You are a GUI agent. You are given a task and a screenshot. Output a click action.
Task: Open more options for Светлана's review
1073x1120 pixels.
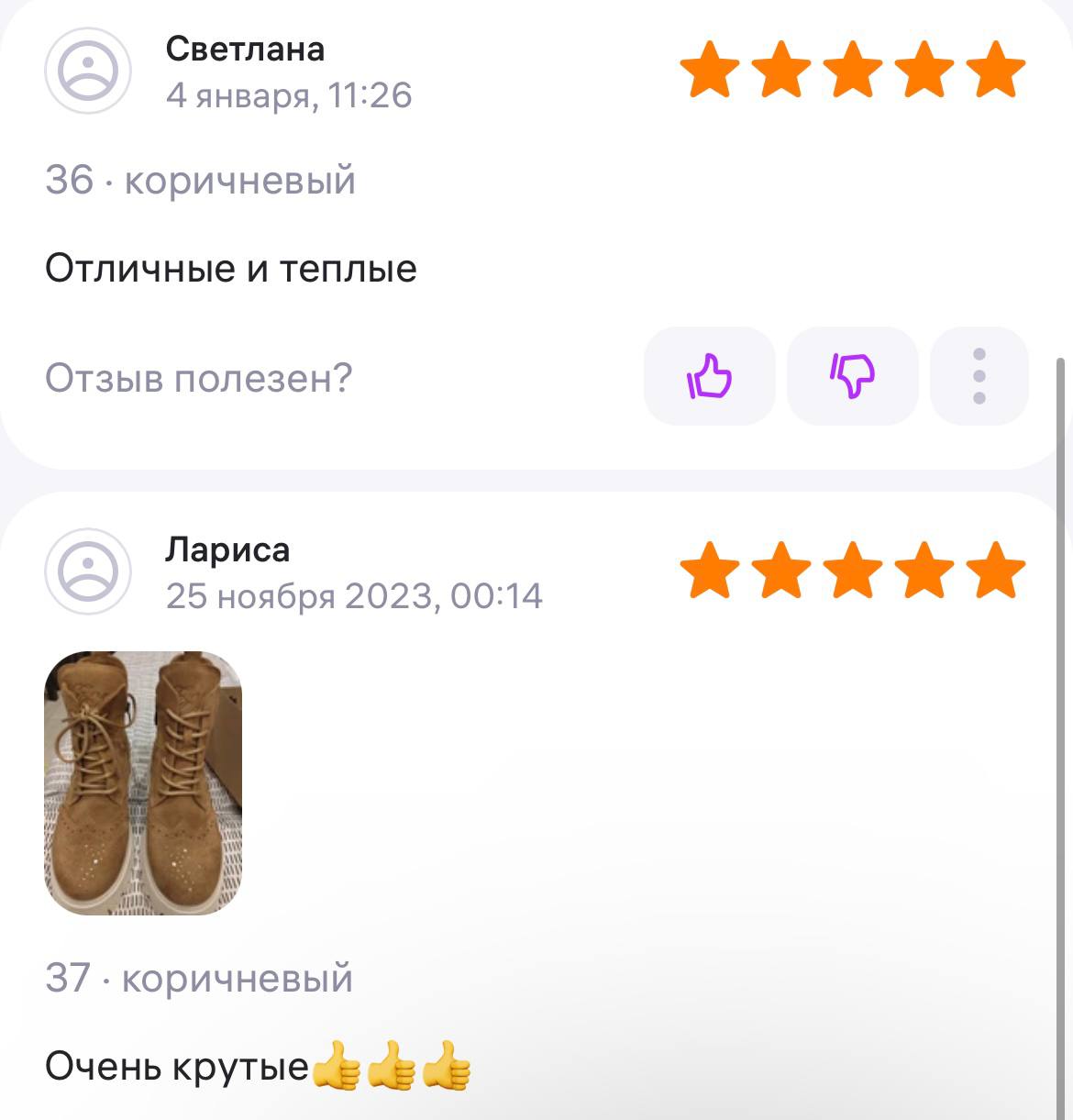point(979,376)
